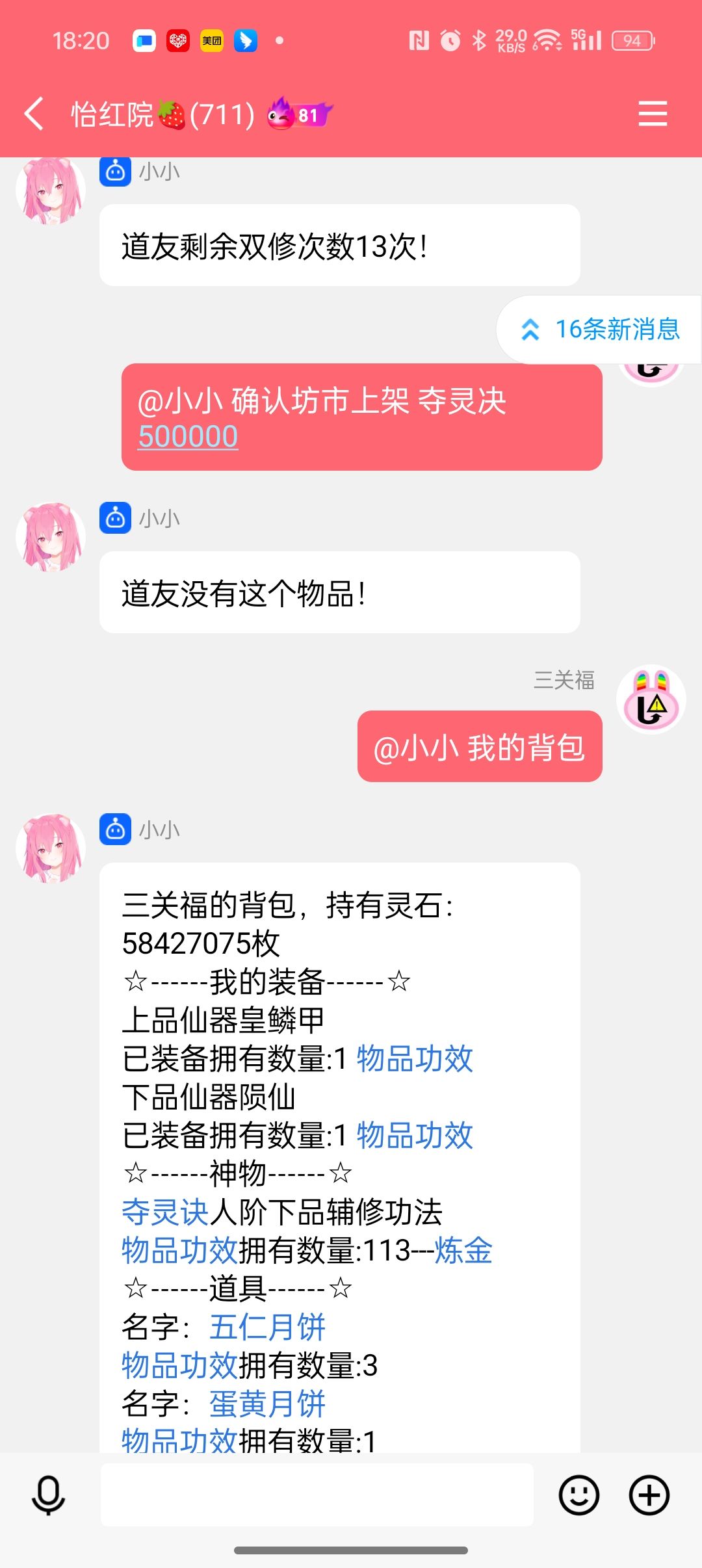The width and height of the screenshot is (702, 1568).
Task: Focus the message input field
Action: (x=317, y=1495)
